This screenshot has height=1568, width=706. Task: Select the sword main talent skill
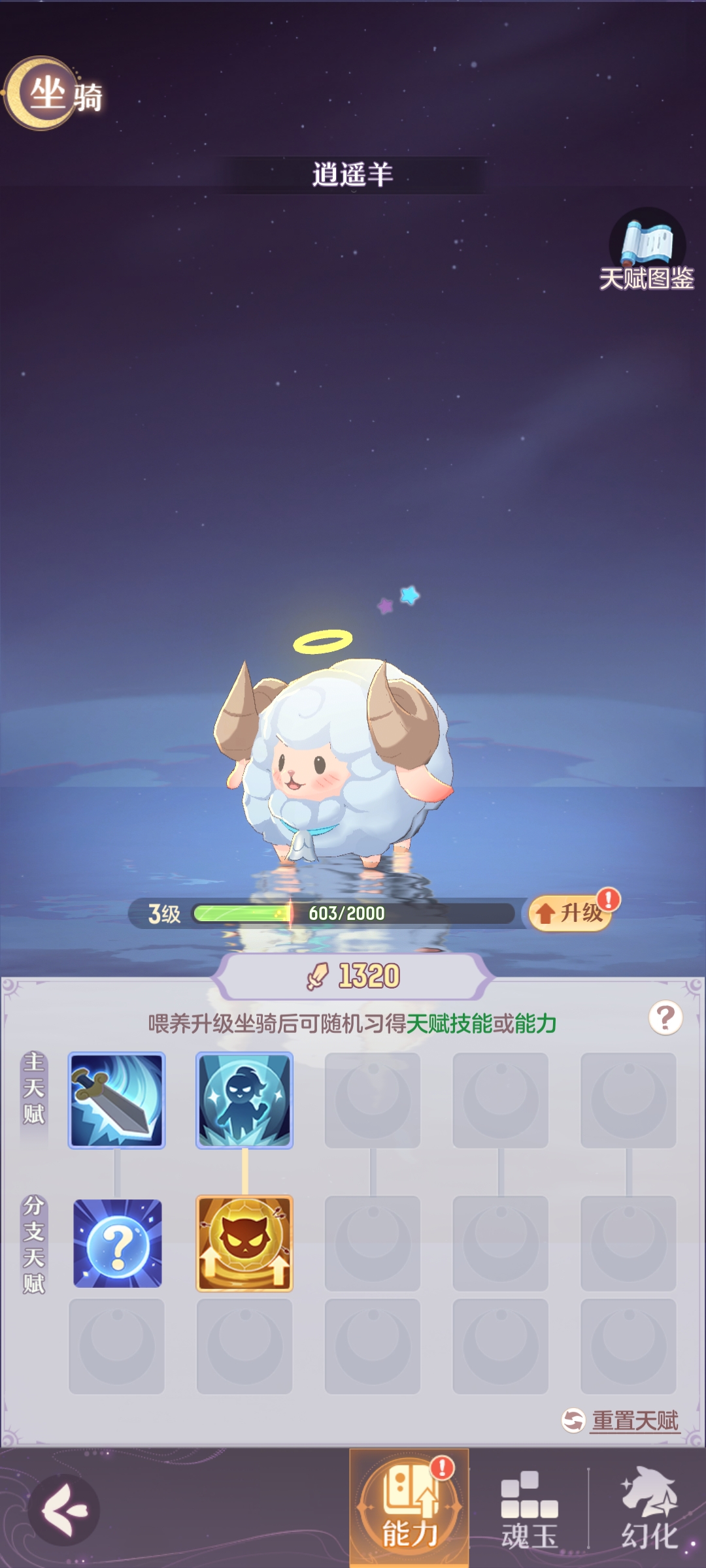click(117, 1100)
